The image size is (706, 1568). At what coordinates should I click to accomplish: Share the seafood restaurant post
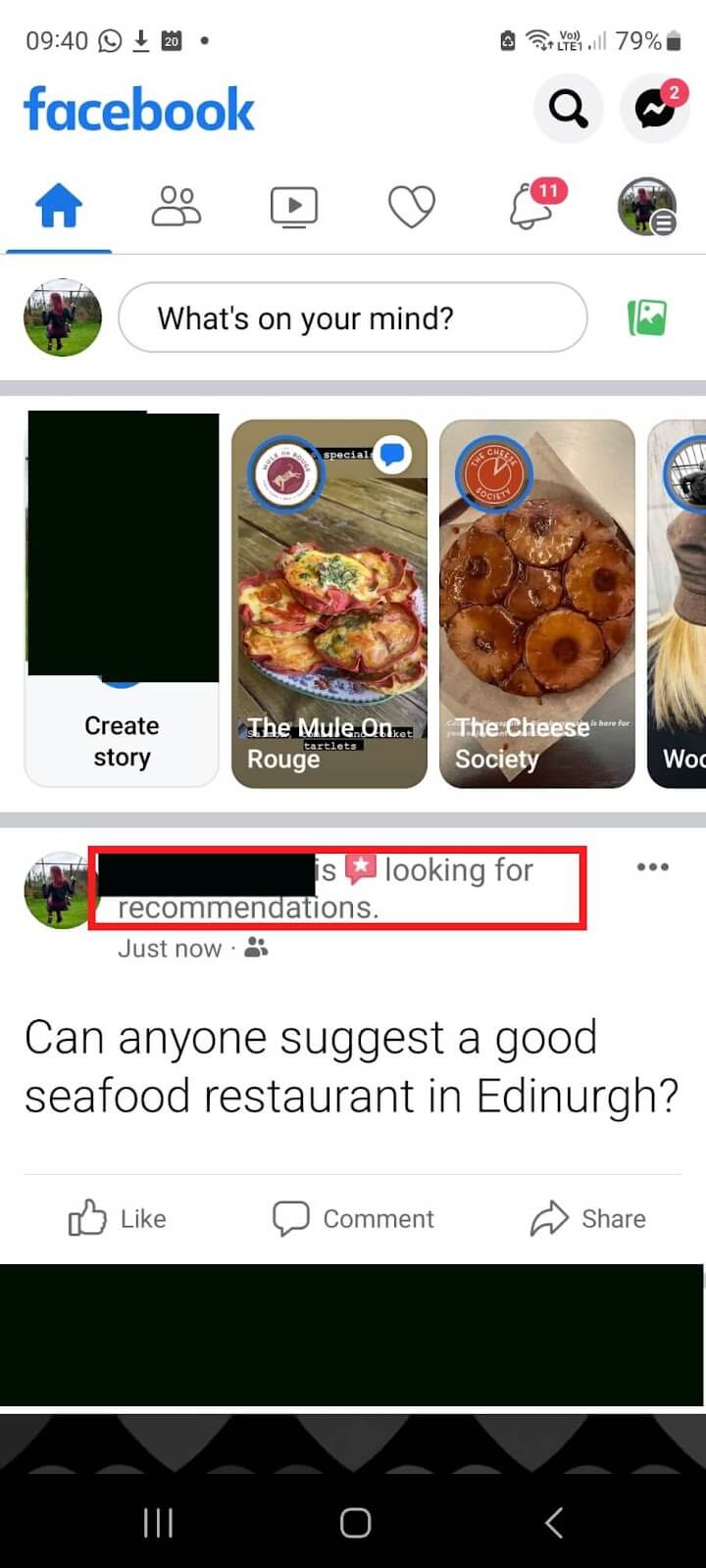click(588, 1218)
